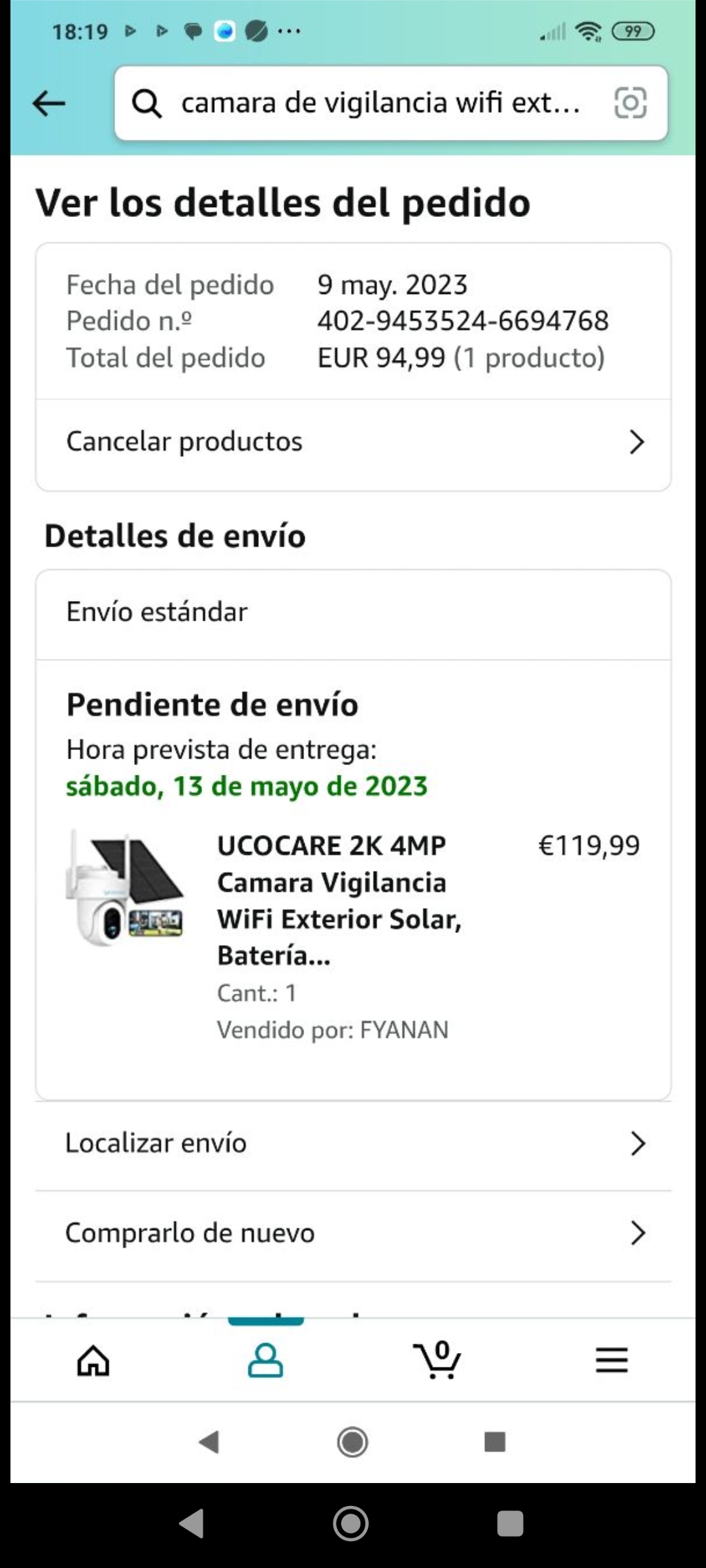Open the UCOCARE camera product thumbnail

126,889
